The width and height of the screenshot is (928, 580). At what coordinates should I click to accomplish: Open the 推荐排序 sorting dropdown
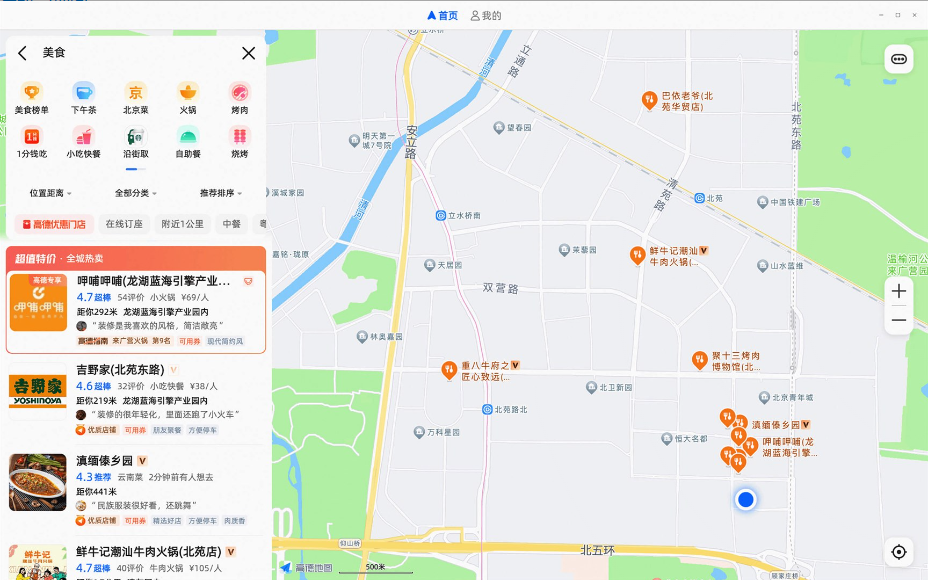coord(221,193)
